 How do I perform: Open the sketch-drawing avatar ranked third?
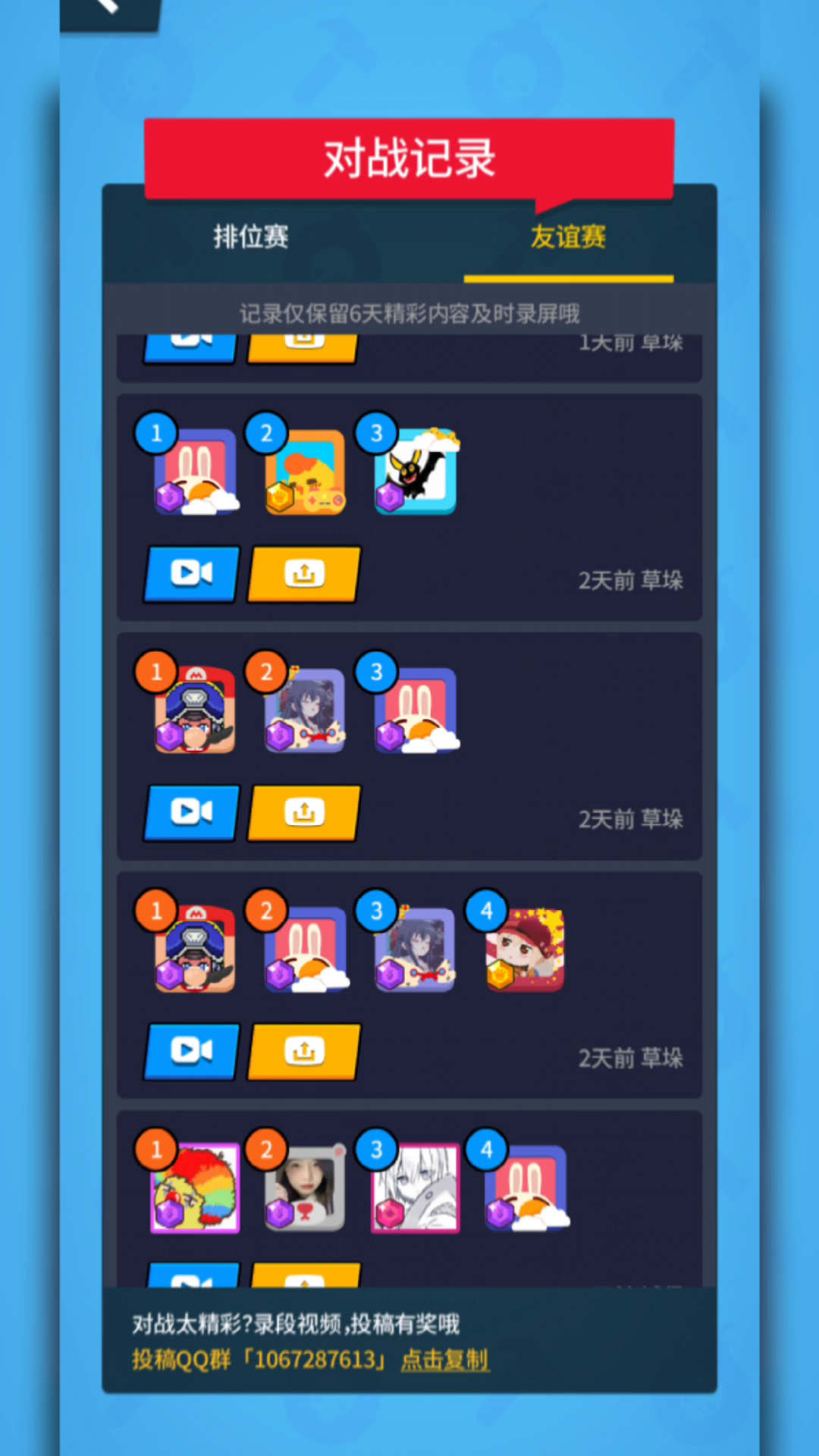coord(416,1188)
